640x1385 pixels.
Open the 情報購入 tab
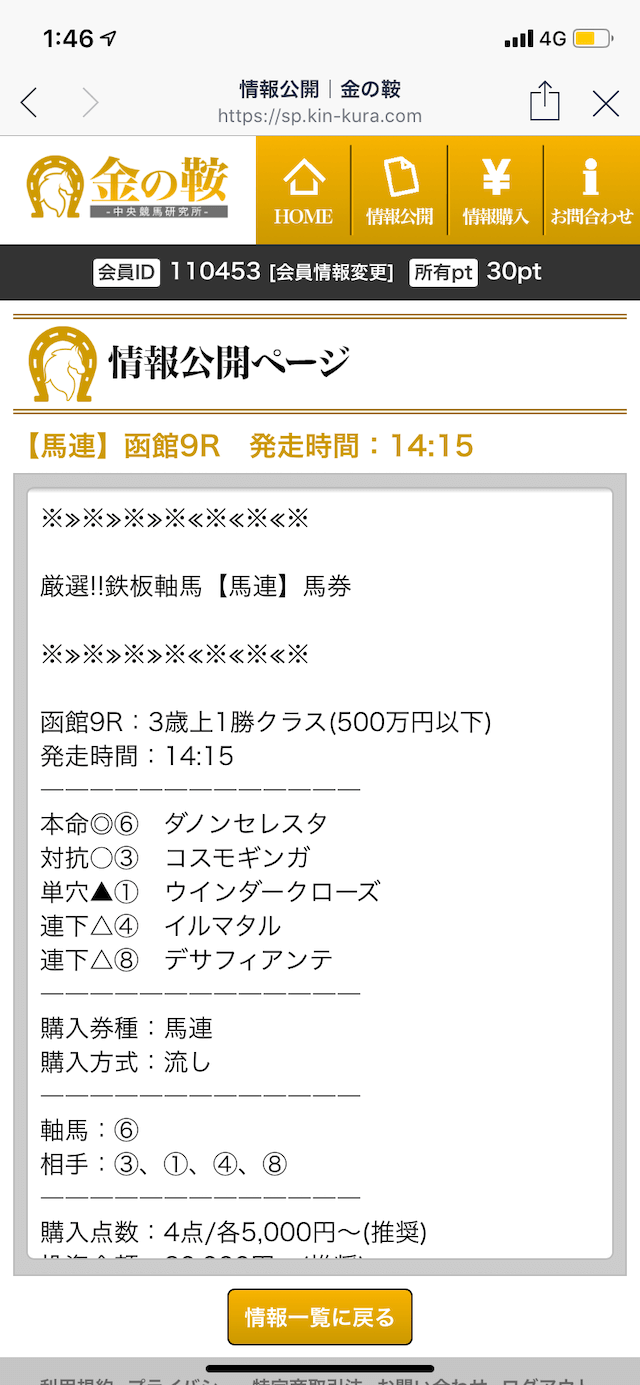click(495, 190)
